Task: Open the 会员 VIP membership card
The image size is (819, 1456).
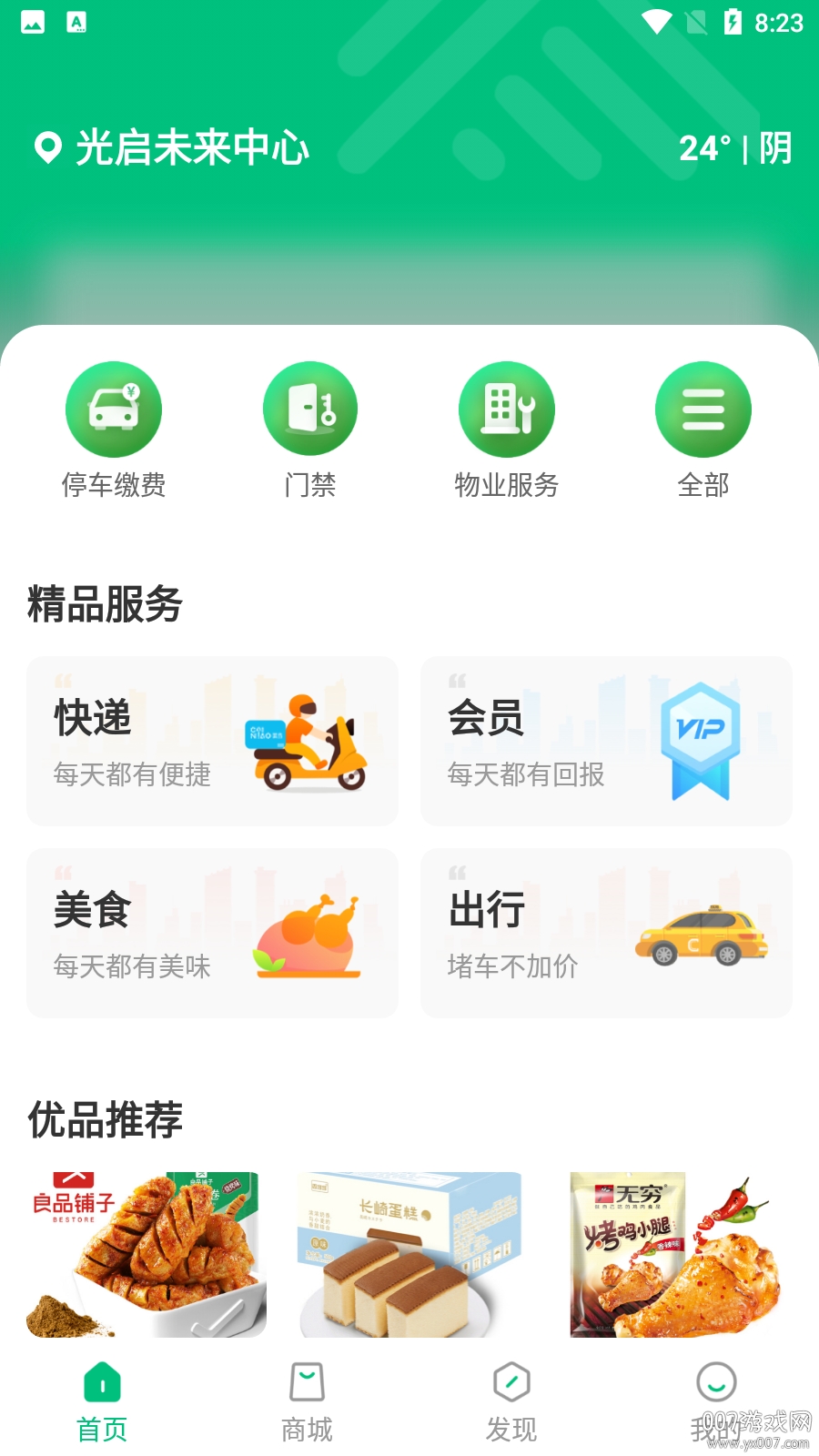Action: [606, 741]
